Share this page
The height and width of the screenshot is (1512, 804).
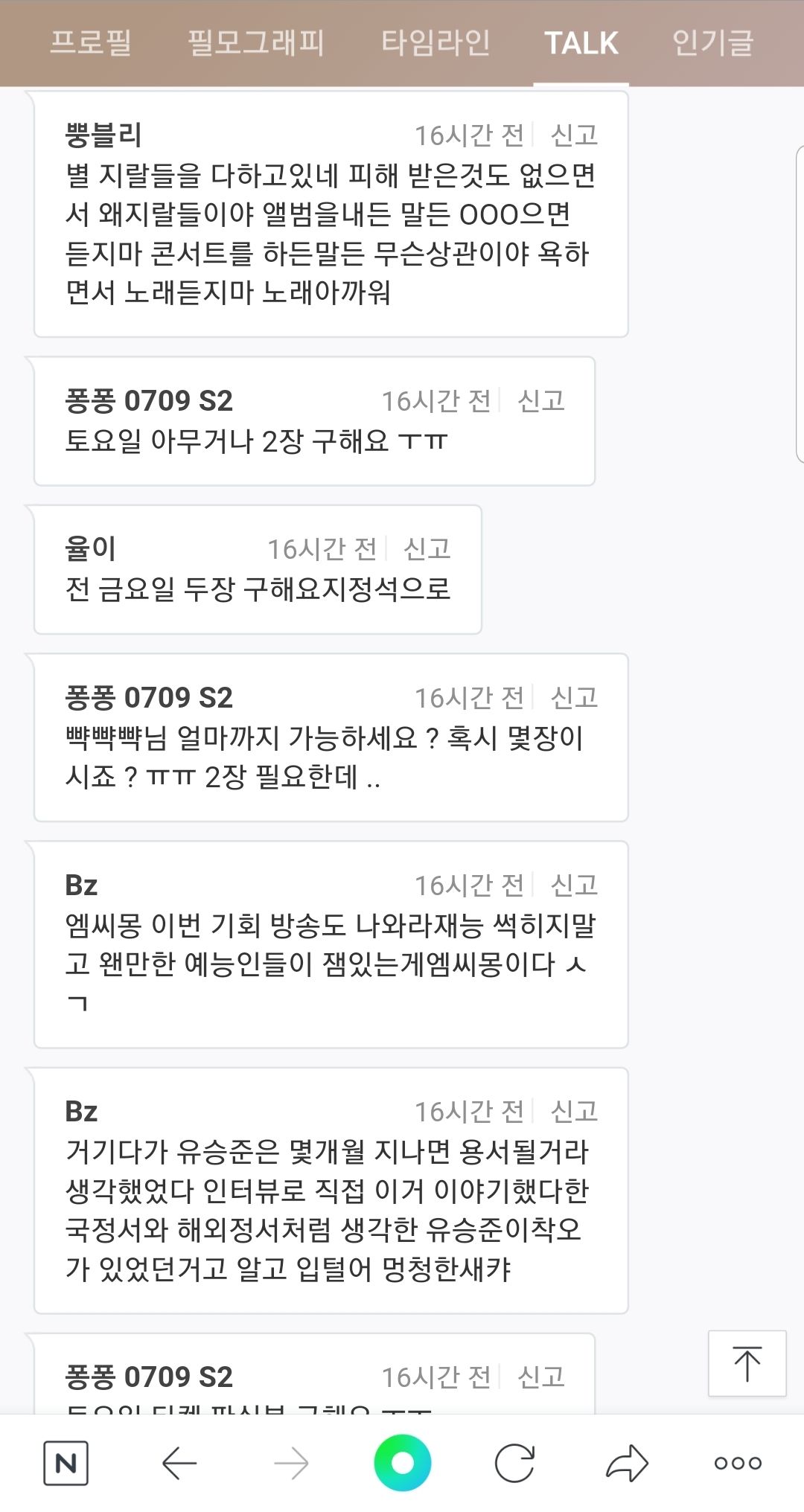tap(627, 1464)
